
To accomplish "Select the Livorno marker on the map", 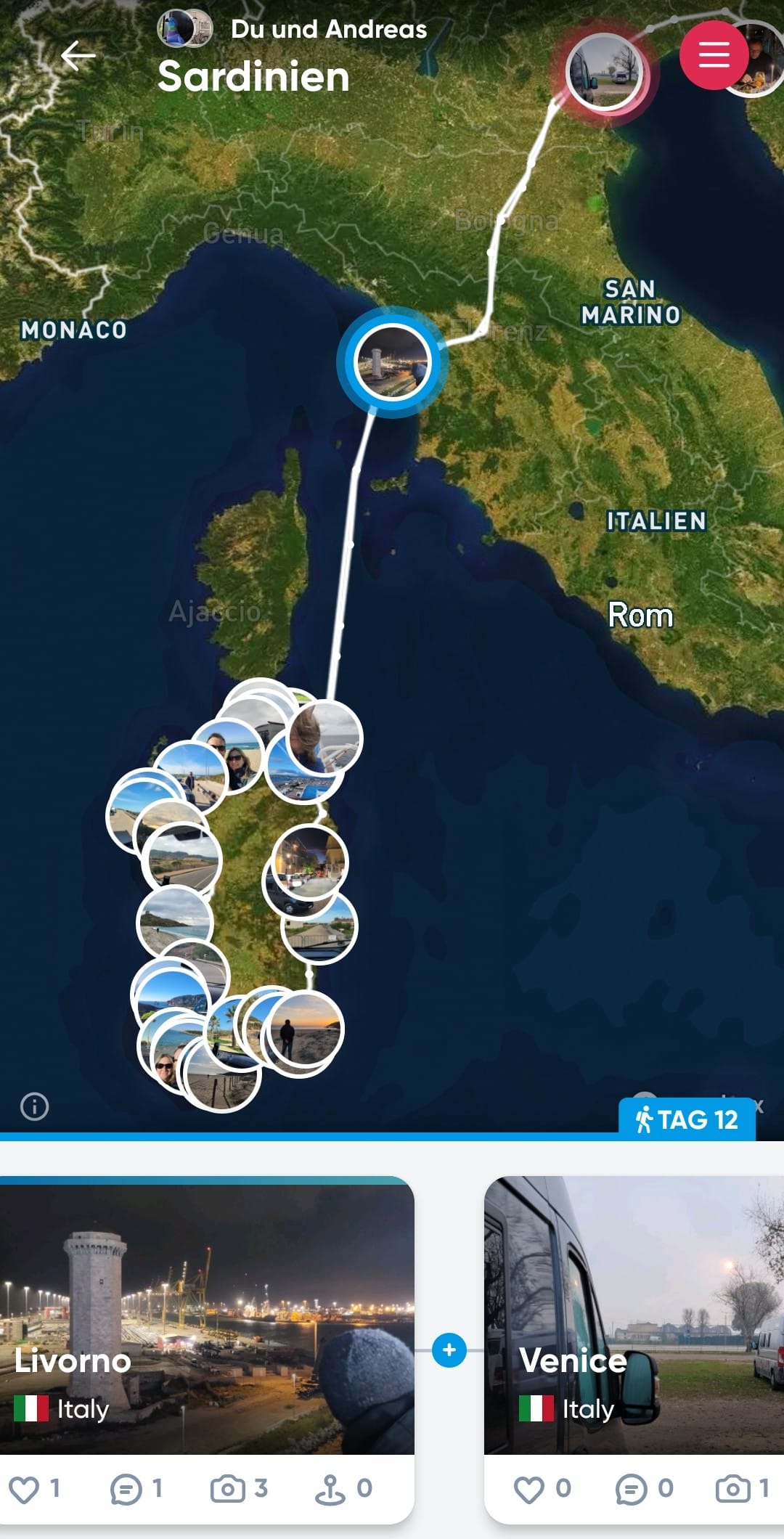I will pyautogui.click(x=392, y=362).
